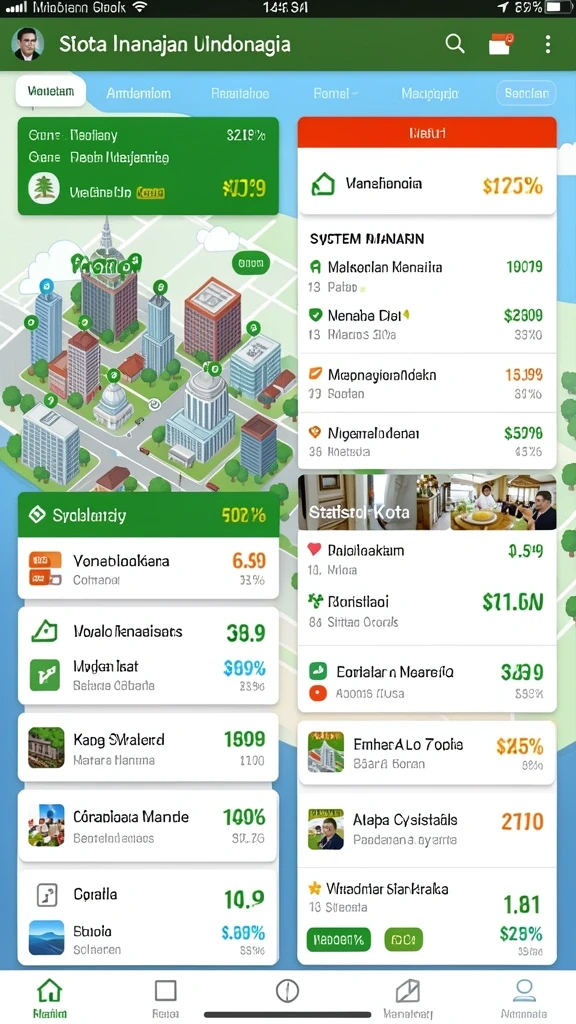576x1024 pixels.
Task: Open the Atapa Cysistaals card
Action: click(427, 828)
